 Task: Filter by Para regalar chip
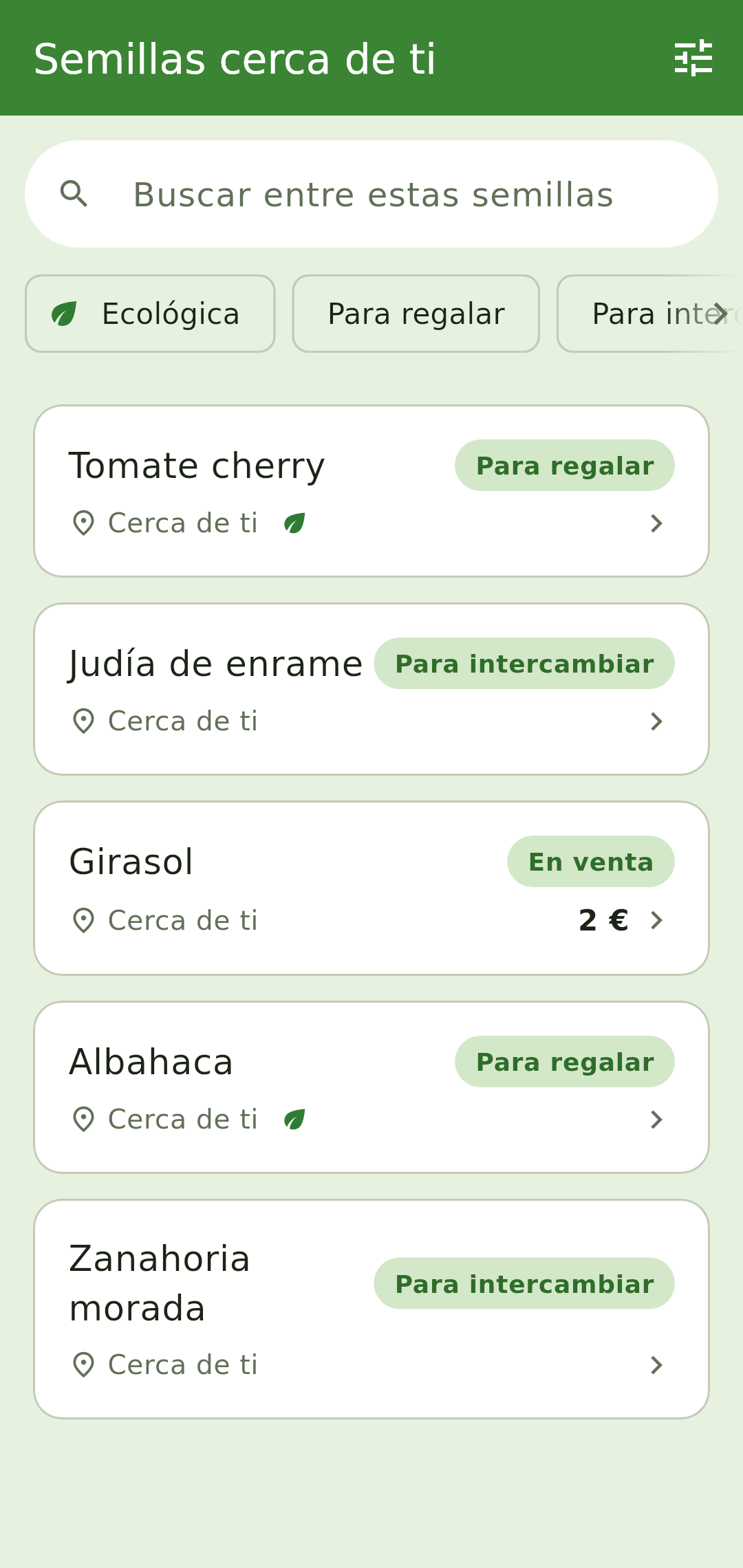pos(416,314)
